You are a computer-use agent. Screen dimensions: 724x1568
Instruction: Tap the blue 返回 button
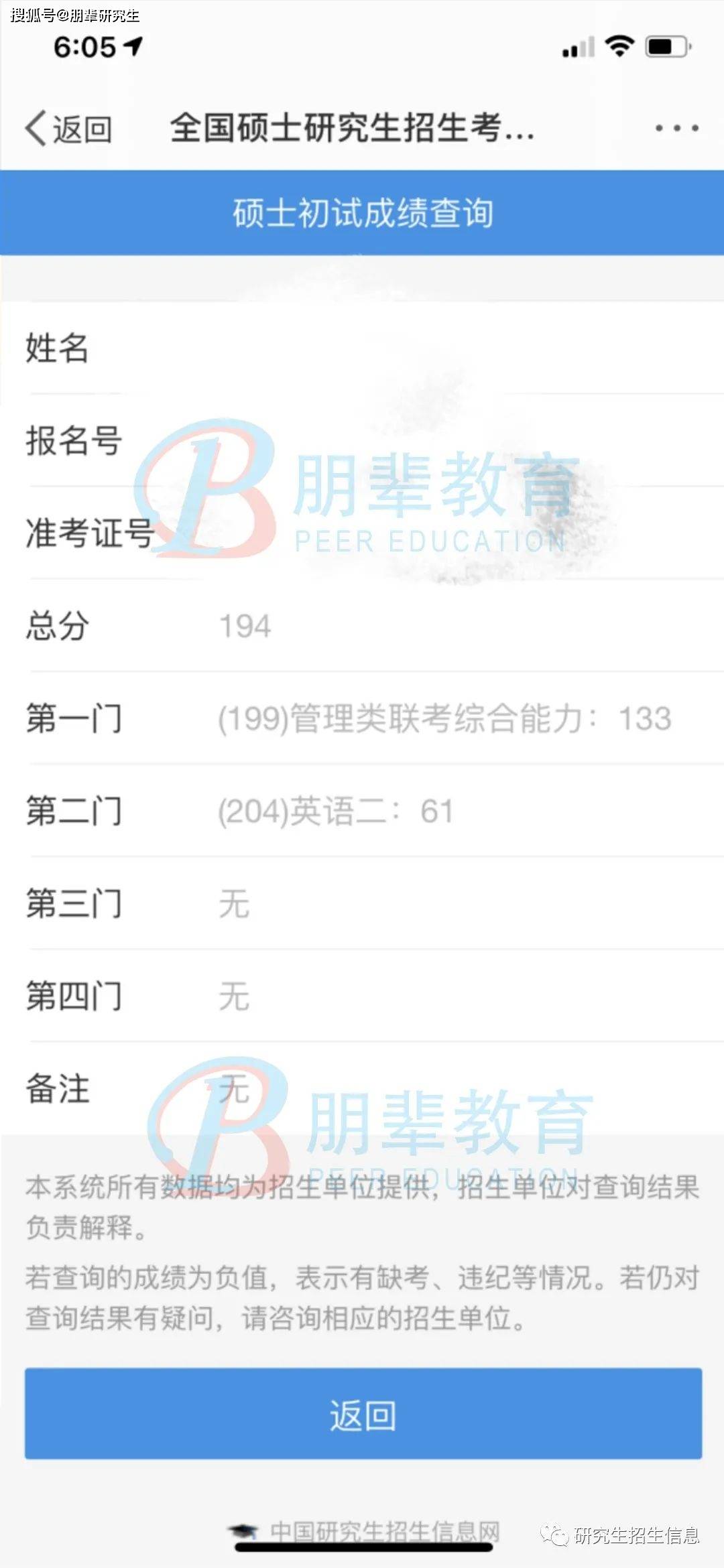pos(363,1414)
